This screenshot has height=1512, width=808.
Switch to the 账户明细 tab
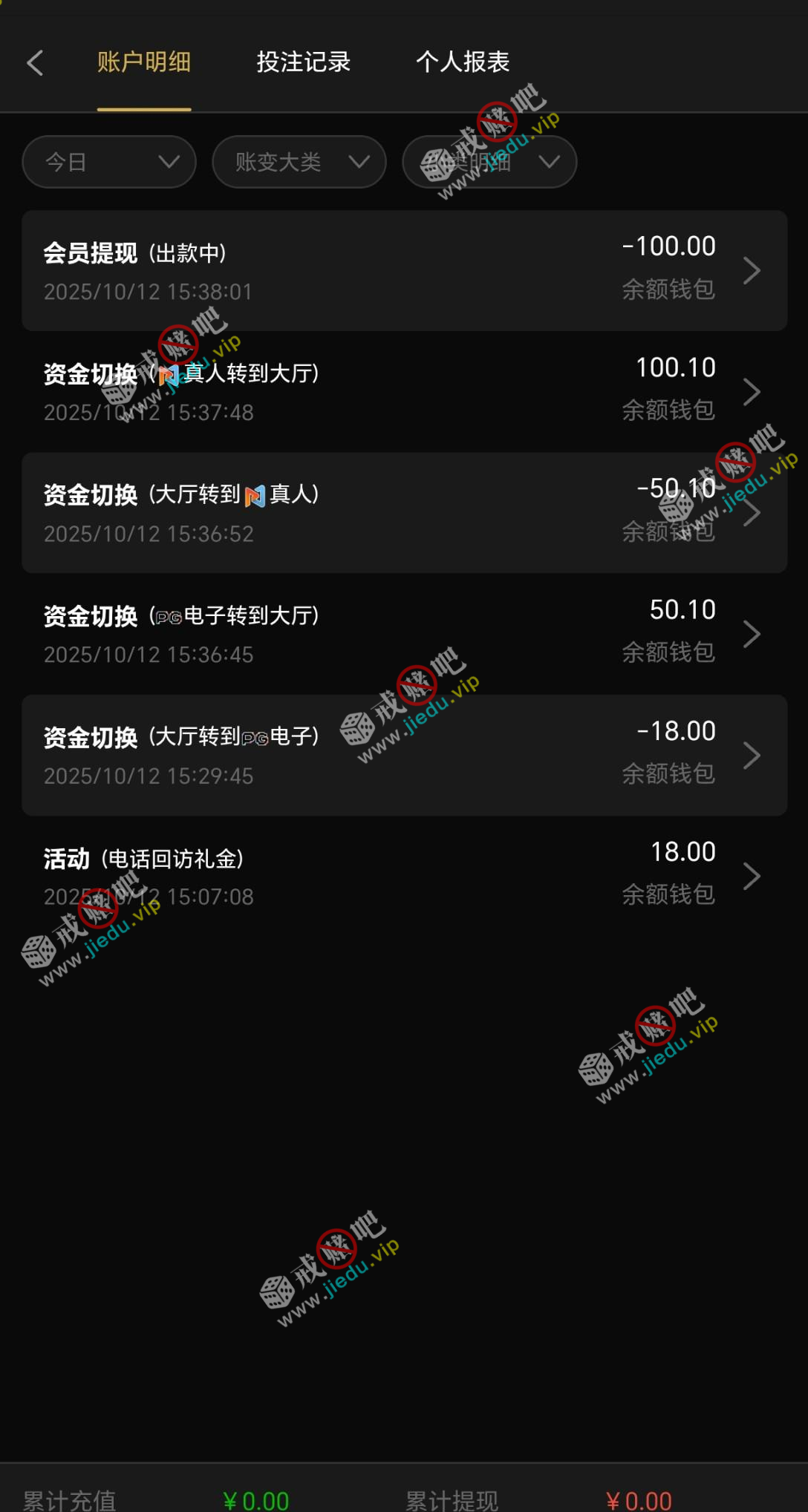[x=144, y=62]
